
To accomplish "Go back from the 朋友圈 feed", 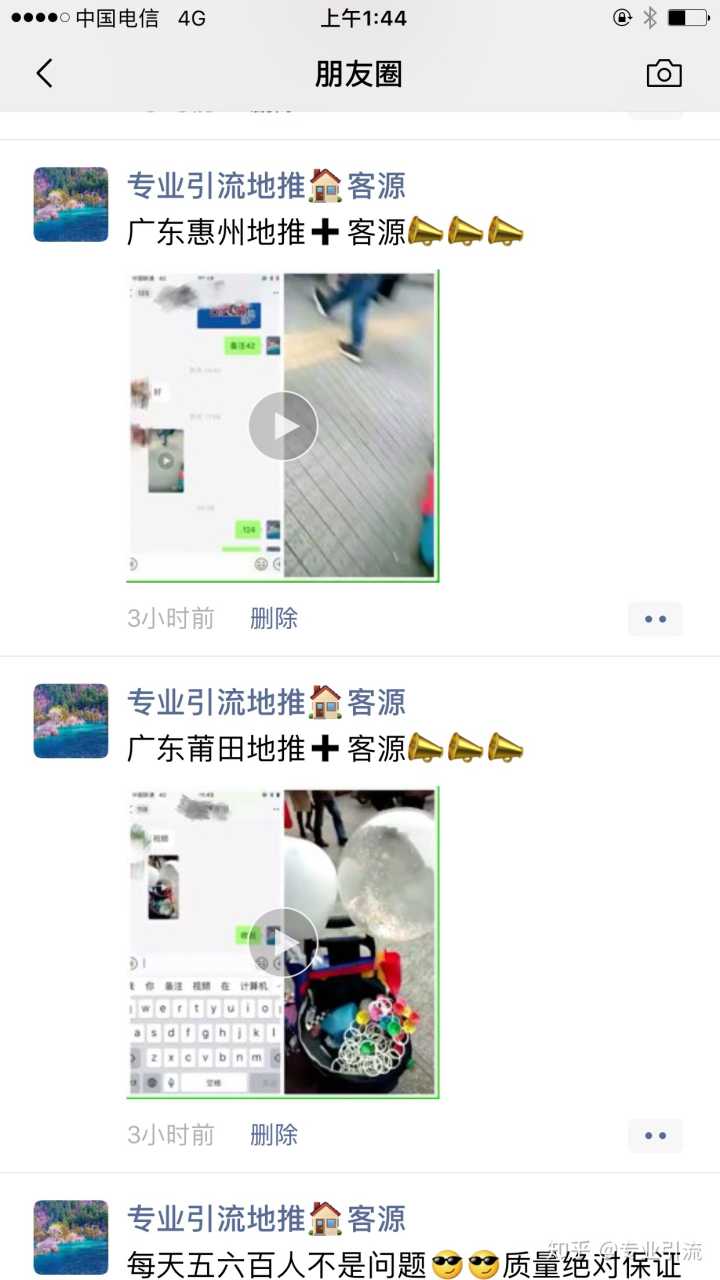I will [x=44, y=73].
